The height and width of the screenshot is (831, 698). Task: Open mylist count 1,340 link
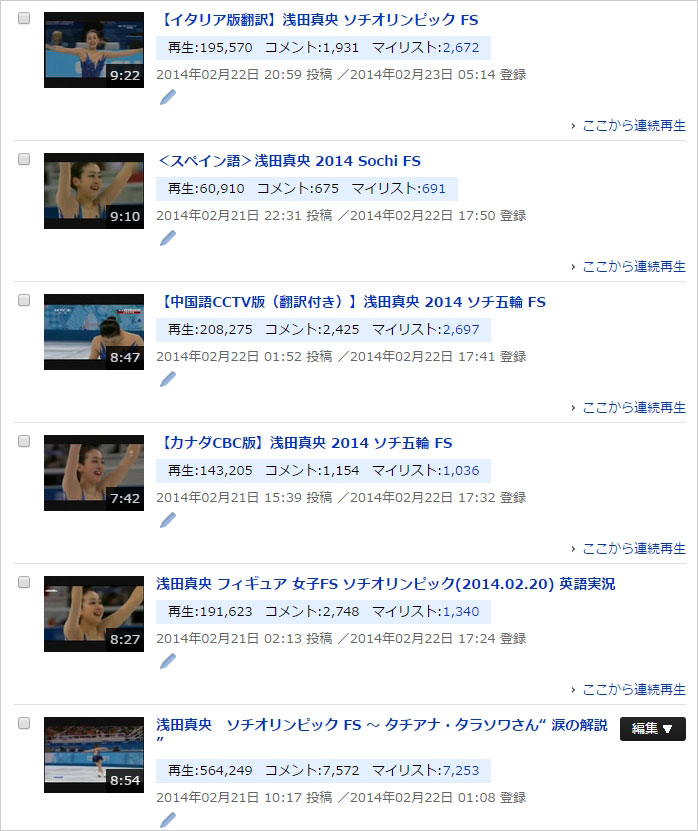click(x=461, y=612)
